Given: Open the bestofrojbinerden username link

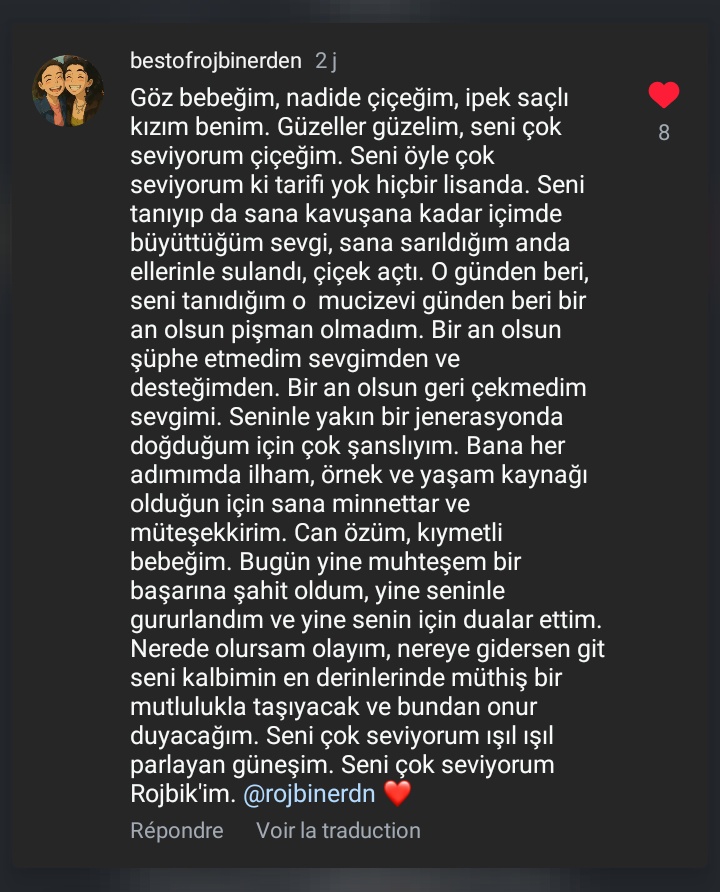Looking at the screenshot, I should pyautogui.click(x=215, y=61).
